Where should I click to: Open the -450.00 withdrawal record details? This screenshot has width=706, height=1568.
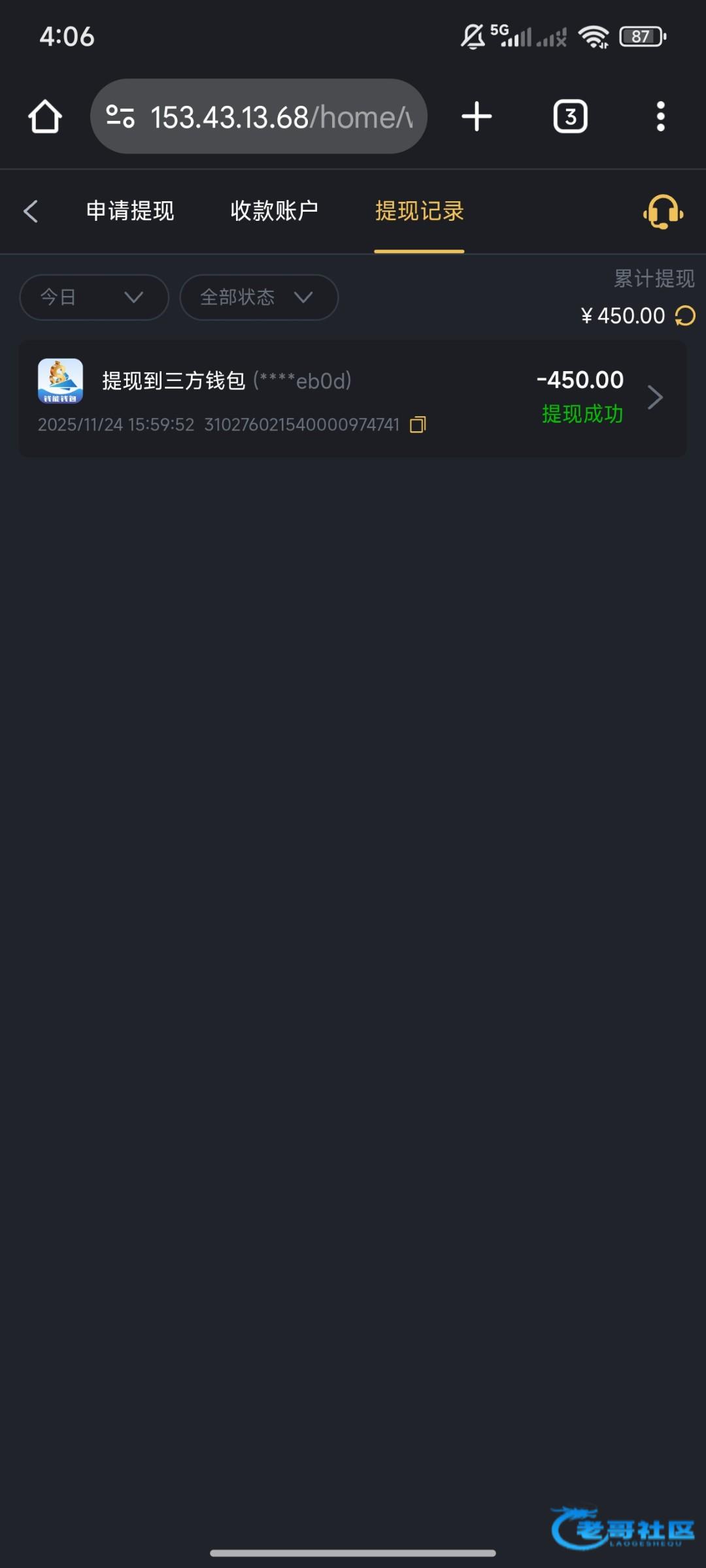[x=655, y=397]
